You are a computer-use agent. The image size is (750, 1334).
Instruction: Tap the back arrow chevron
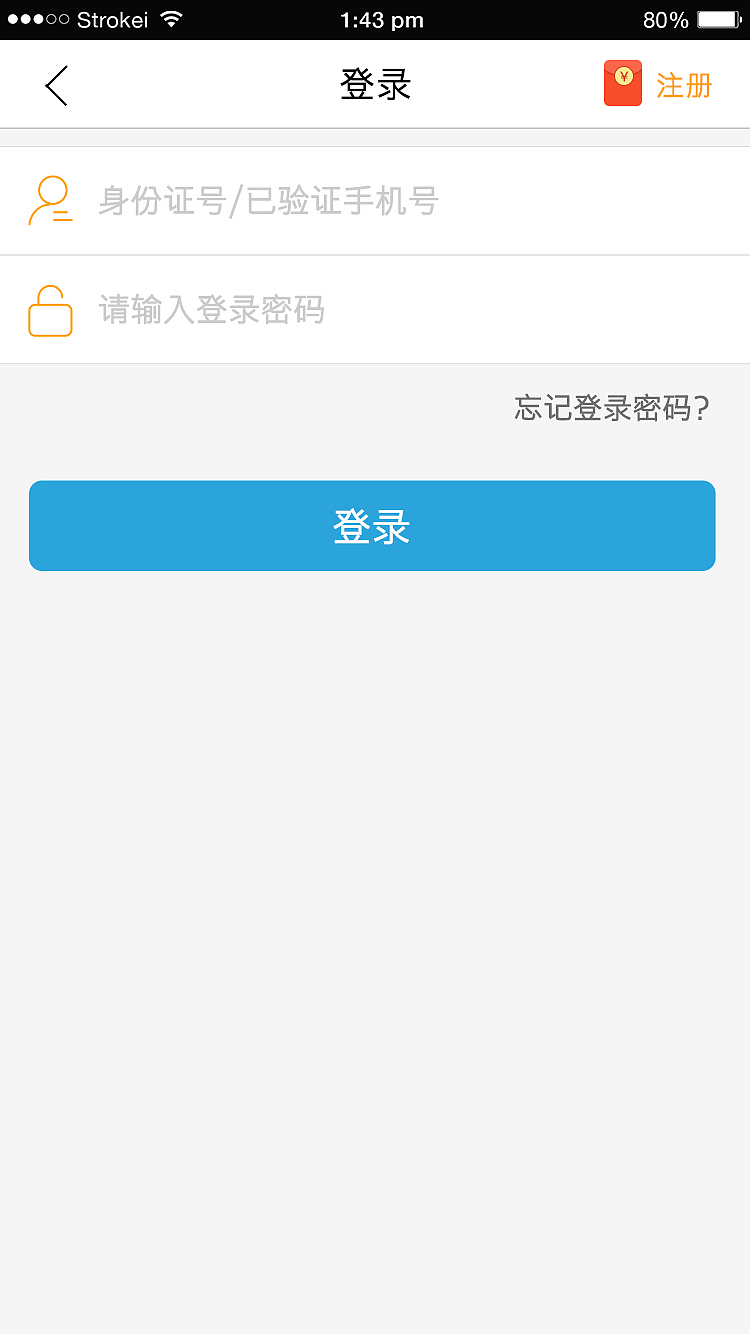click(x=56, y=85)
